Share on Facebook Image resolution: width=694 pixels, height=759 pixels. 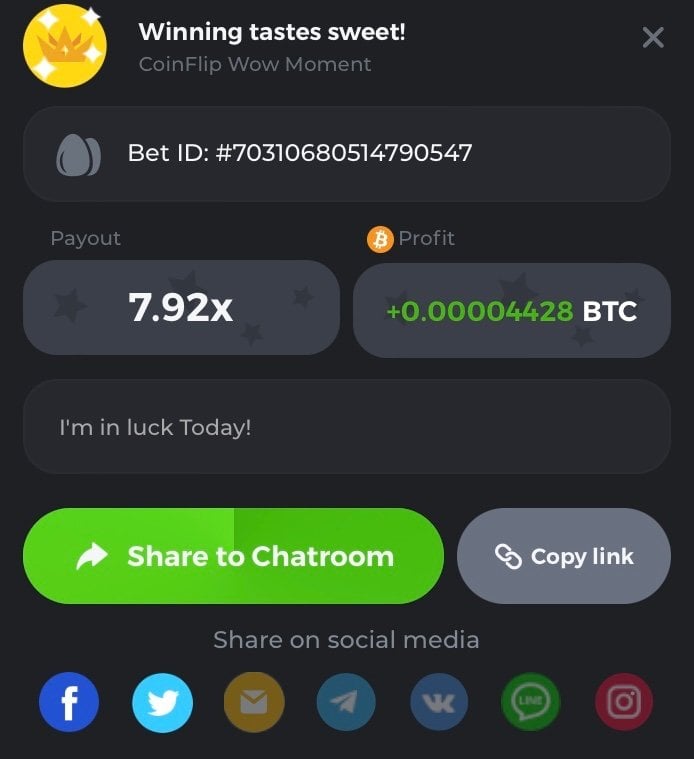69,702
